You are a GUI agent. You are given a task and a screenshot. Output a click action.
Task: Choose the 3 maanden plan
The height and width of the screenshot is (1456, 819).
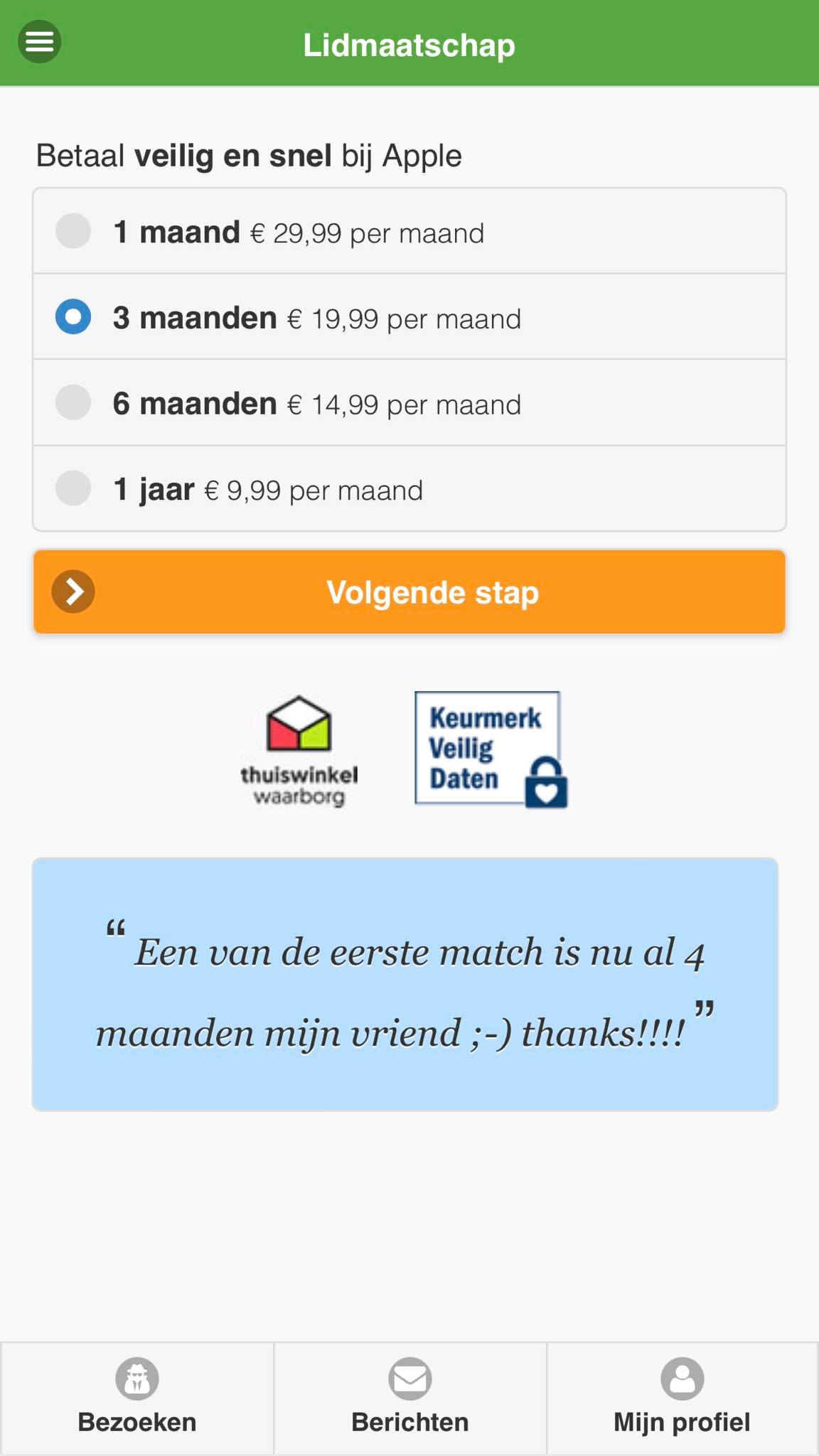(x=409, y=317)
